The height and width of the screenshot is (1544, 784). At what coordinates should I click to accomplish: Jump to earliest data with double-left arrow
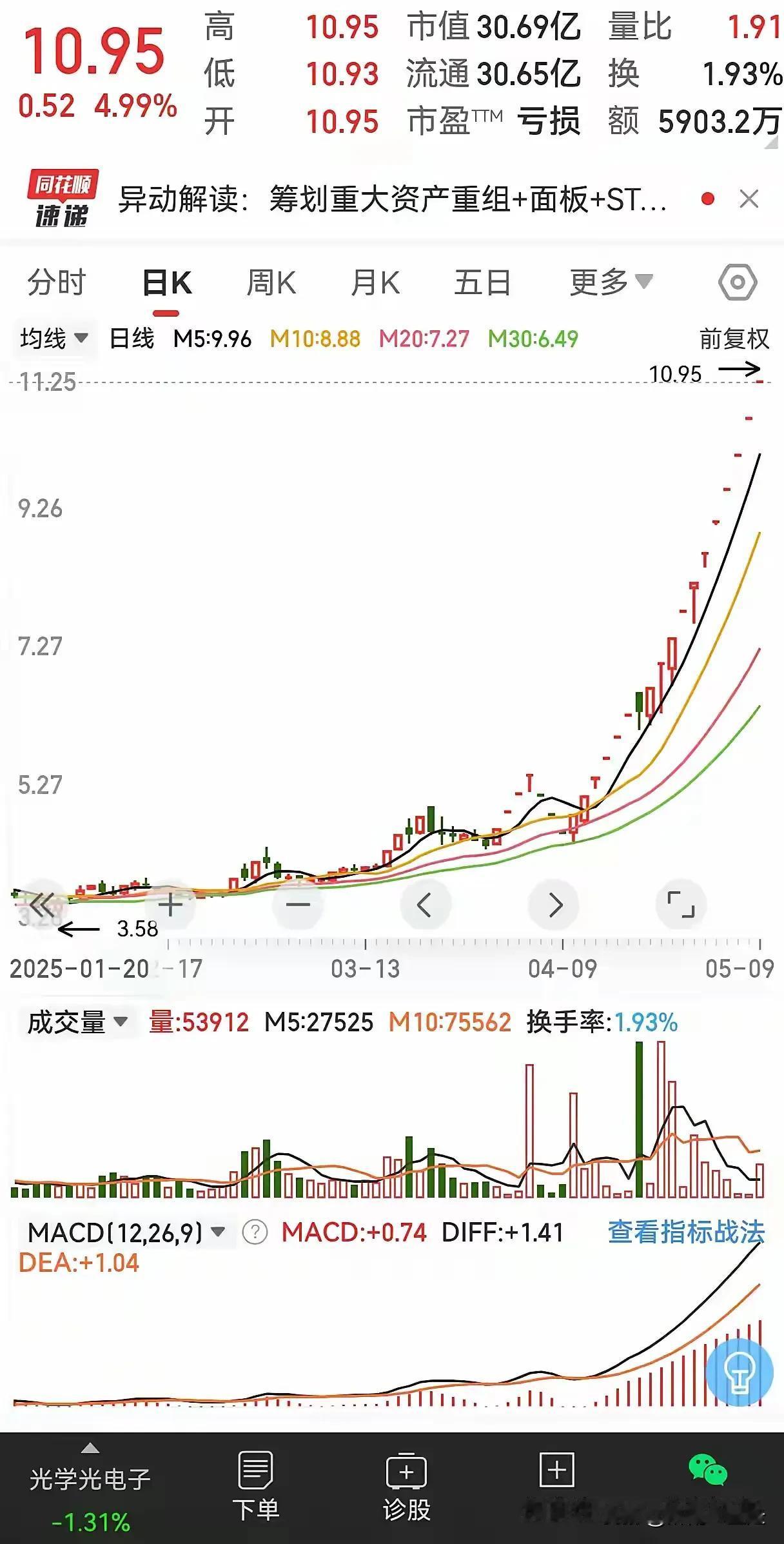click(x=41, y=905)
